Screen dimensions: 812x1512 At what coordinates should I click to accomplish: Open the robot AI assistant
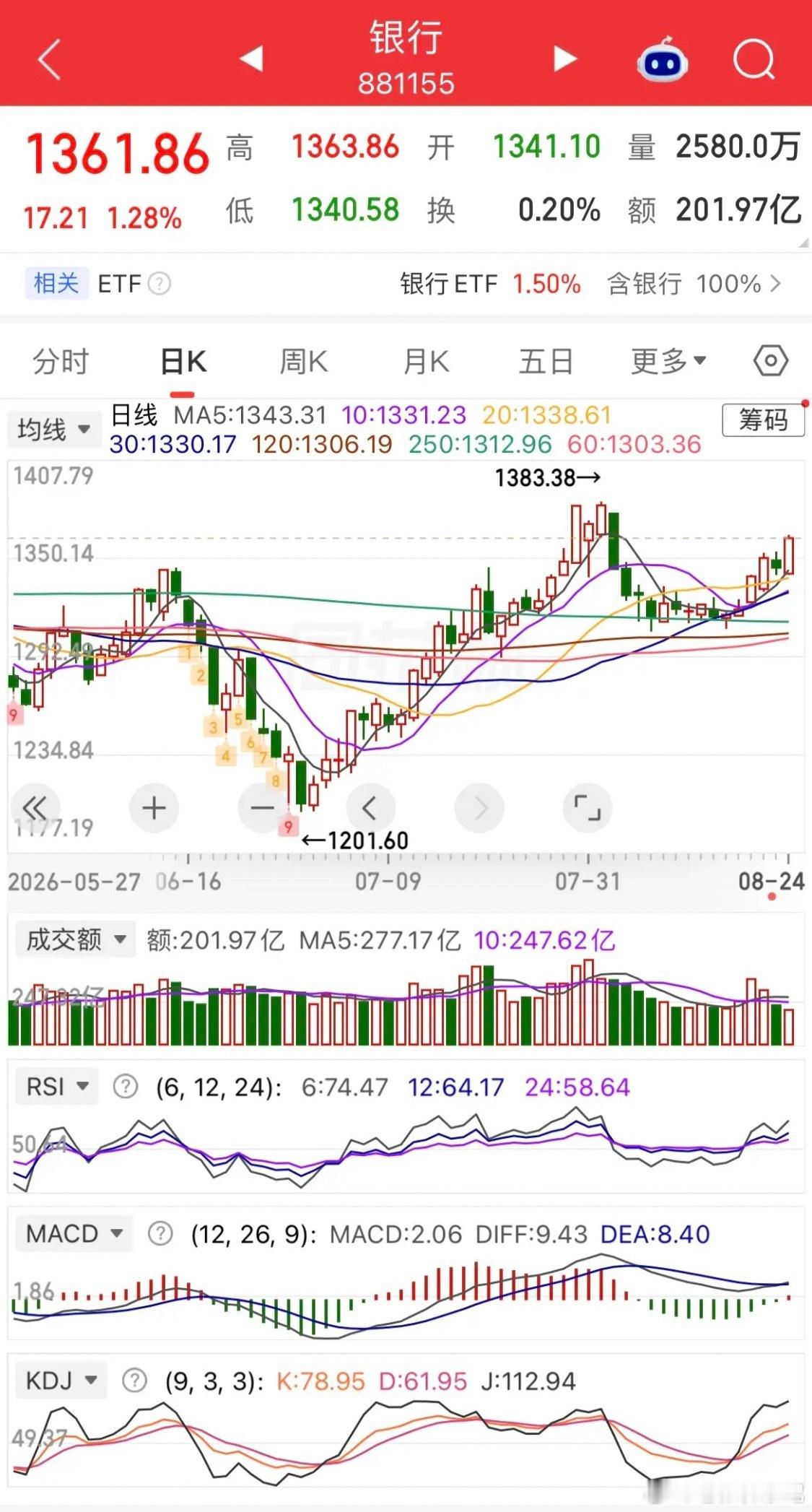(662, 60)
